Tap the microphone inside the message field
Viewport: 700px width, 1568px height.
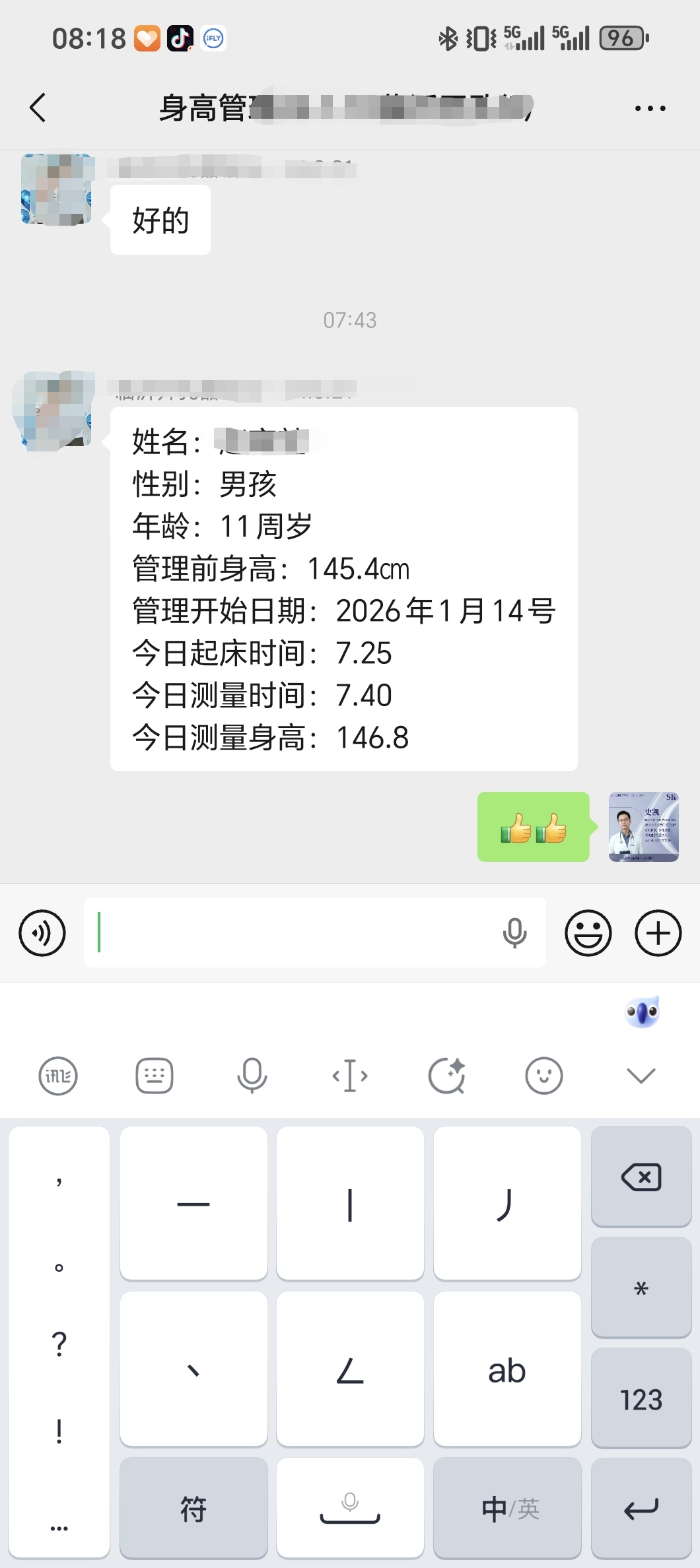coord(514,932)
